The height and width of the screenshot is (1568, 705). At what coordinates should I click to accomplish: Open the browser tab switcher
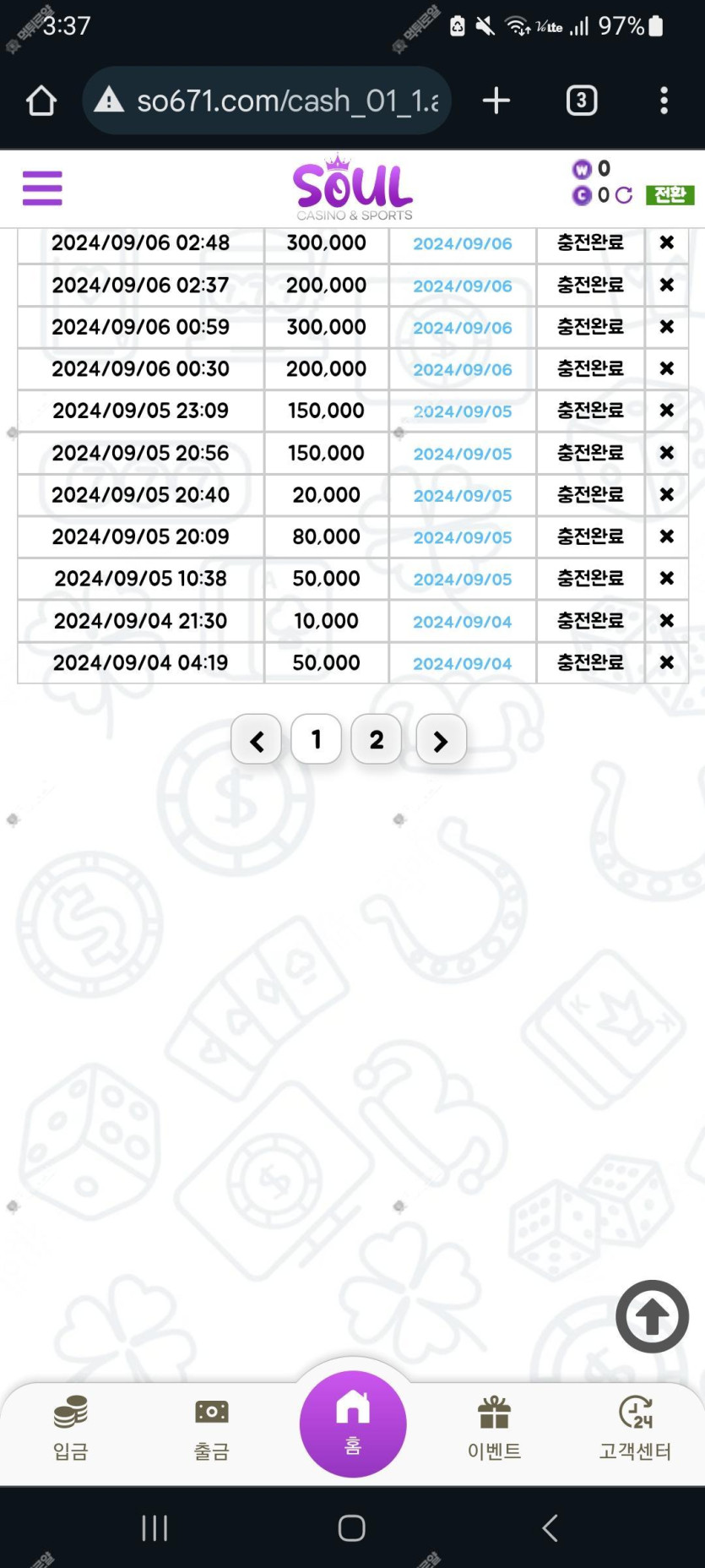[x=581, y=101]
